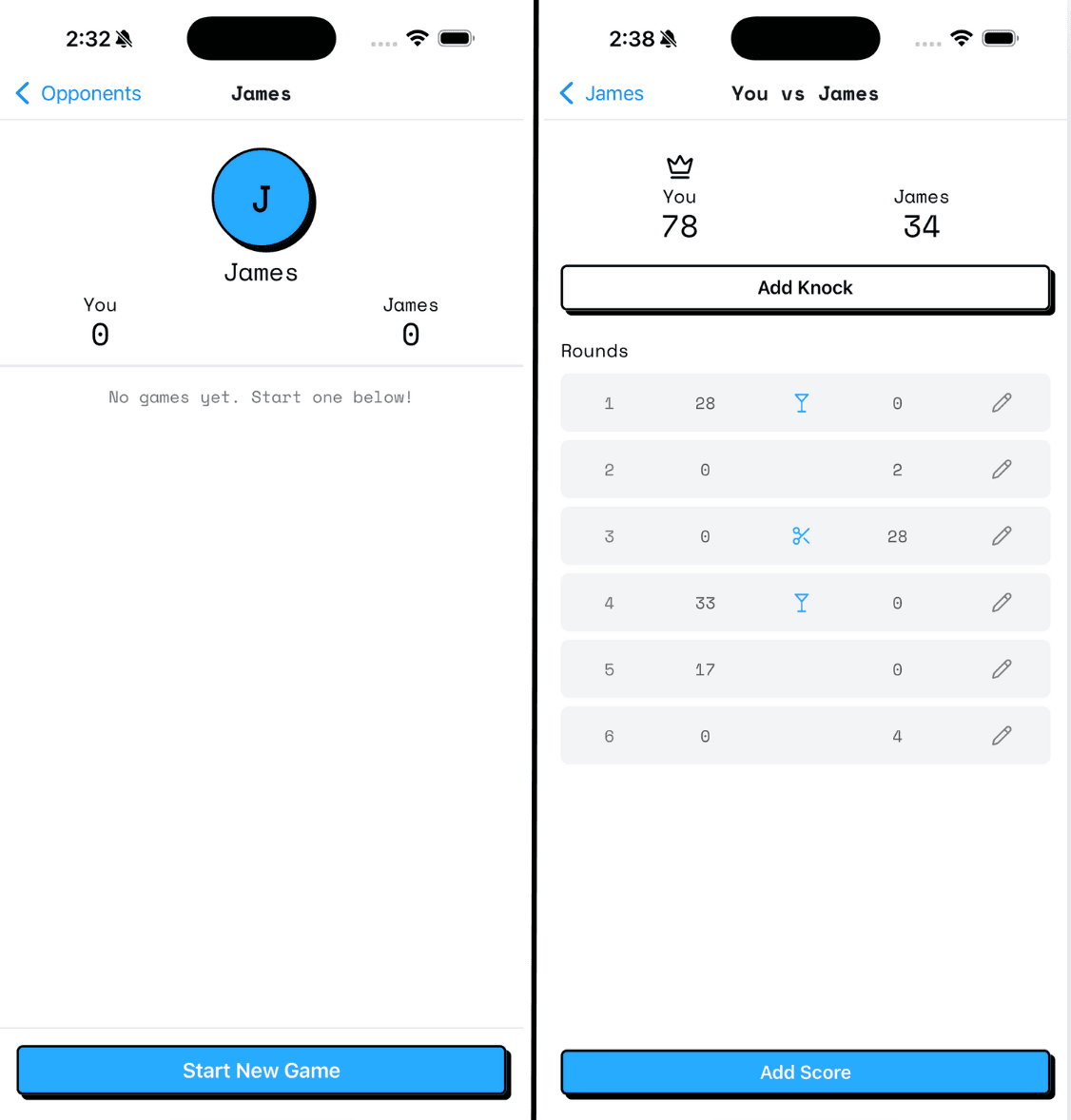Edit round 1 score
Image resolution: width=1071 pixels, height=1120 pixels.
click(1001, 403)
